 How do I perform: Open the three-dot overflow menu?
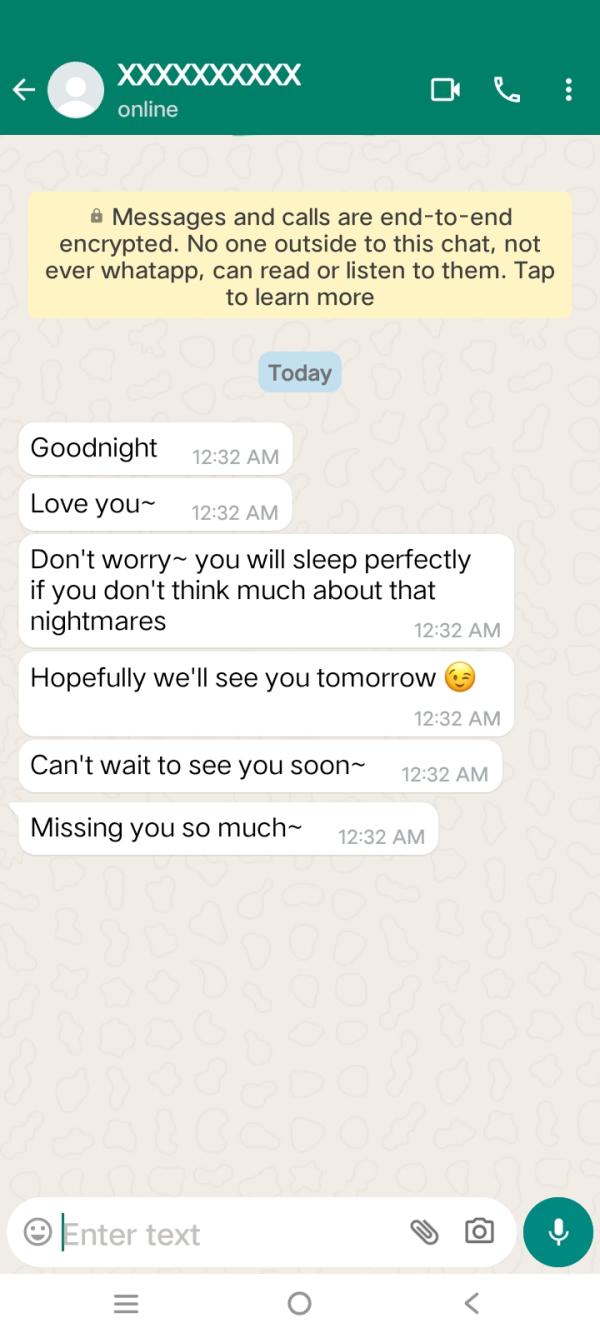568,90
